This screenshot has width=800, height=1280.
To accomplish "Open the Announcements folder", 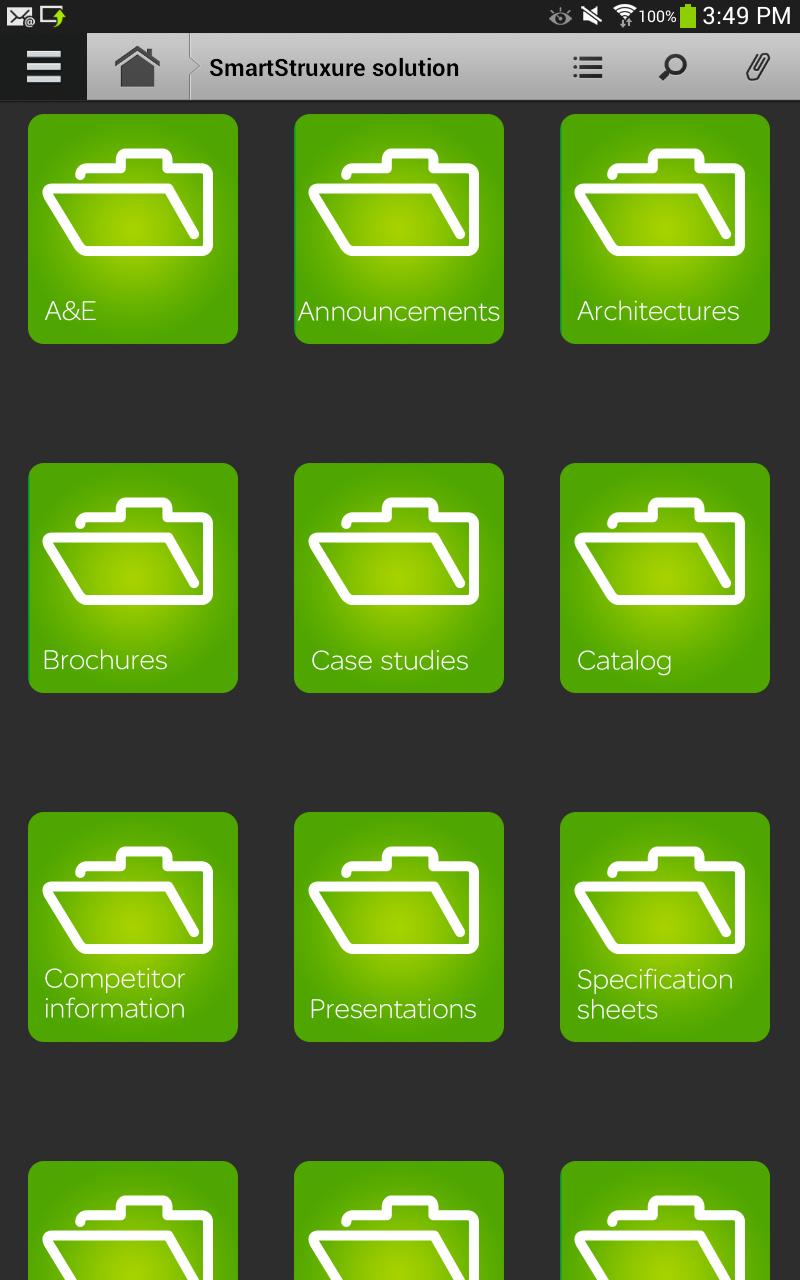I will [398, 228].
